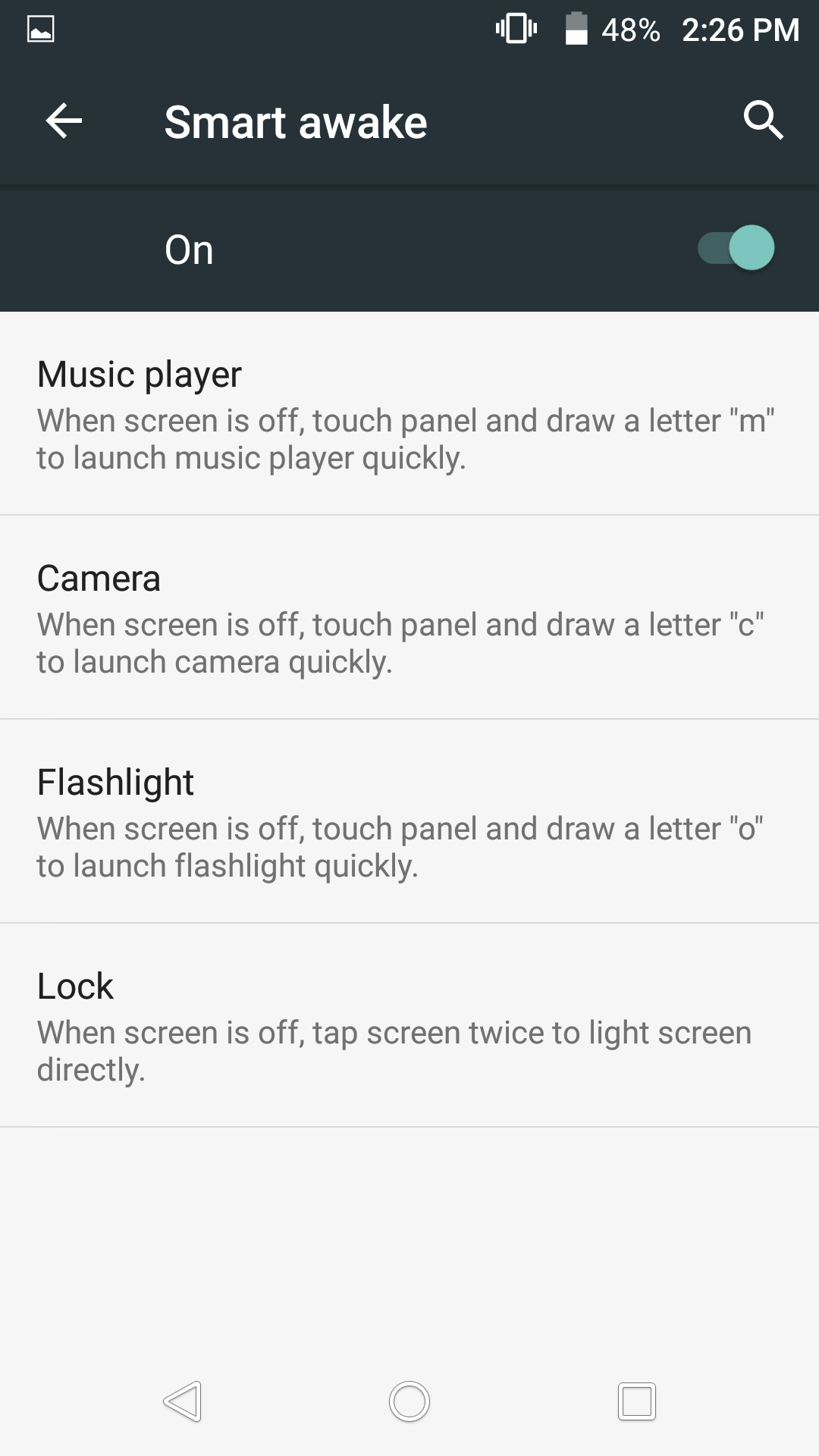Open the Camera gesture setting
Viewport: 819px width, 1456px height.
click(409, 618)
